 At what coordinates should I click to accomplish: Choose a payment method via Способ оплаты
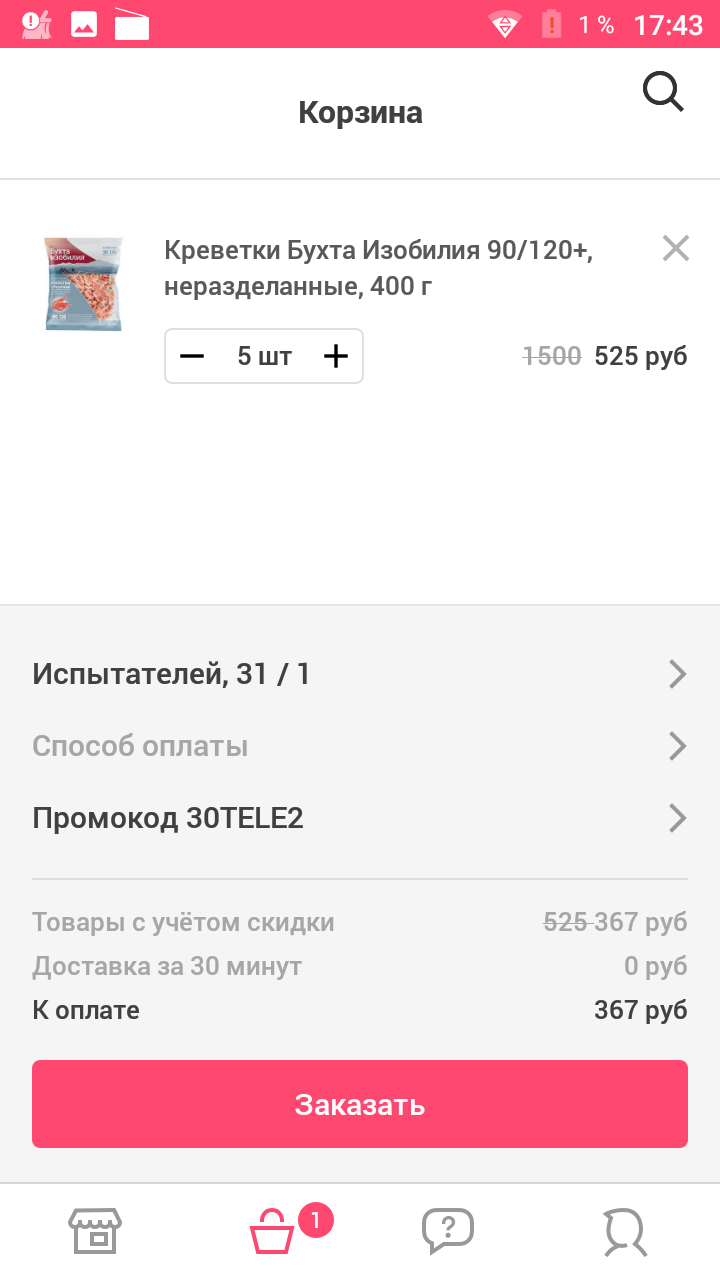pos(360,746)
